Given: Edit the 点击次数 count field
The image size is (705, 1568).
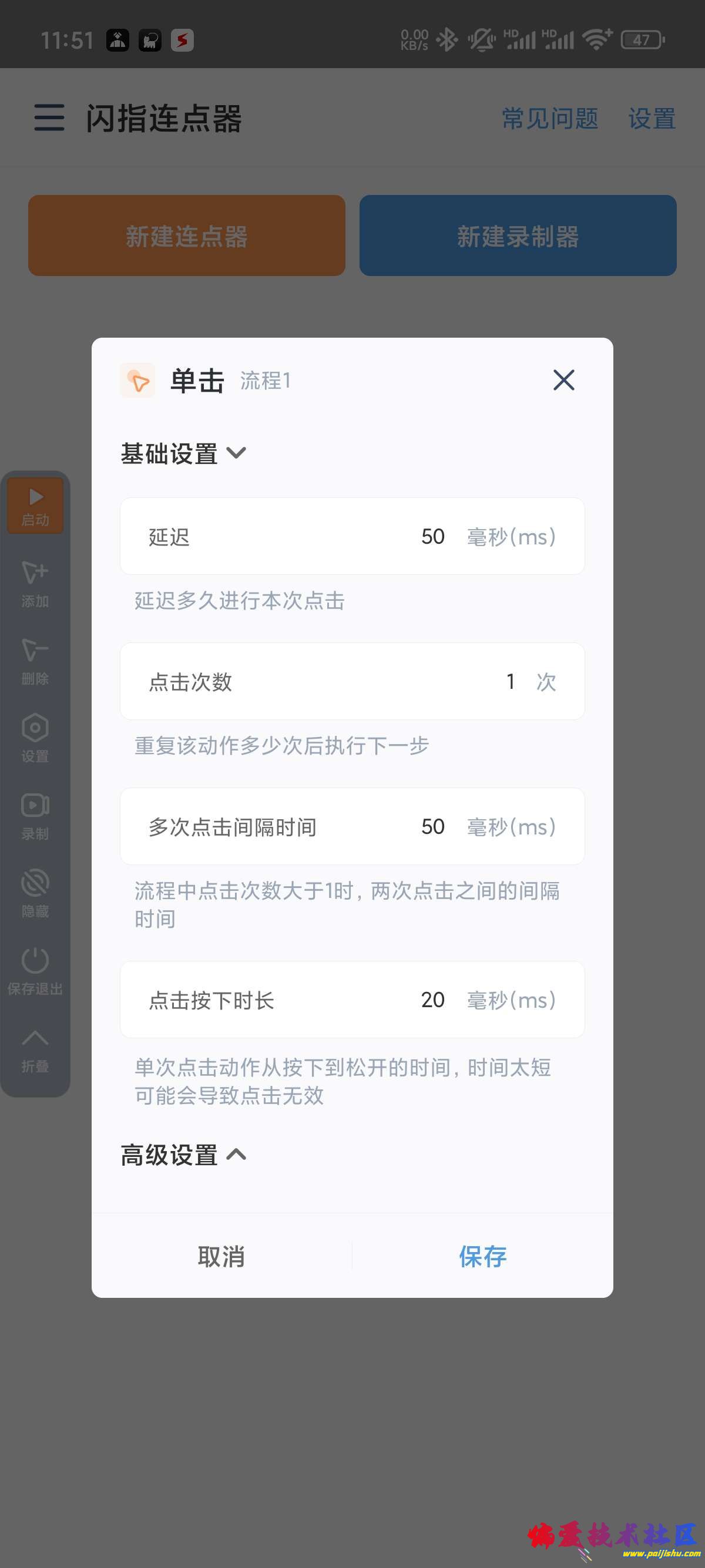Looking at the screenshot, I should (x=509, y=682).
